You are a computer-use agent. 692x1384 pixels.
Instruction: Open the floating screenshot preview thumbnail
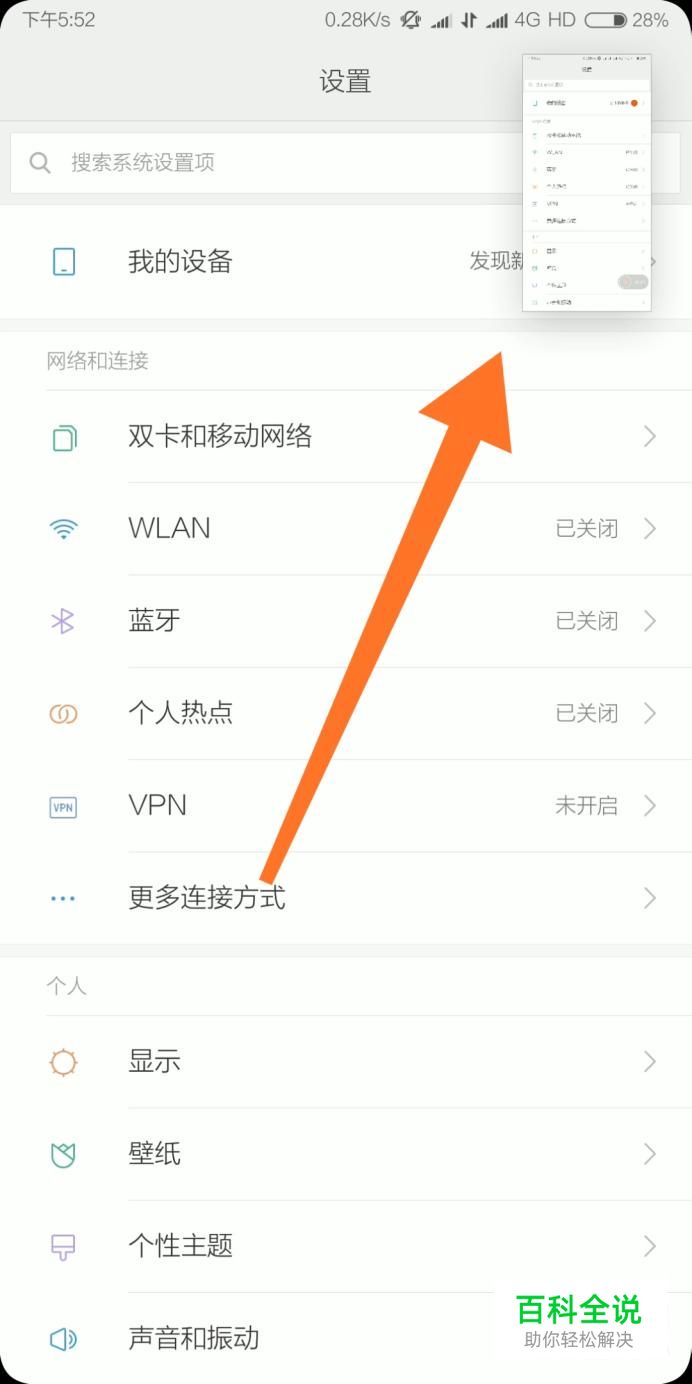pyautogui.click(x=587, y=182)
